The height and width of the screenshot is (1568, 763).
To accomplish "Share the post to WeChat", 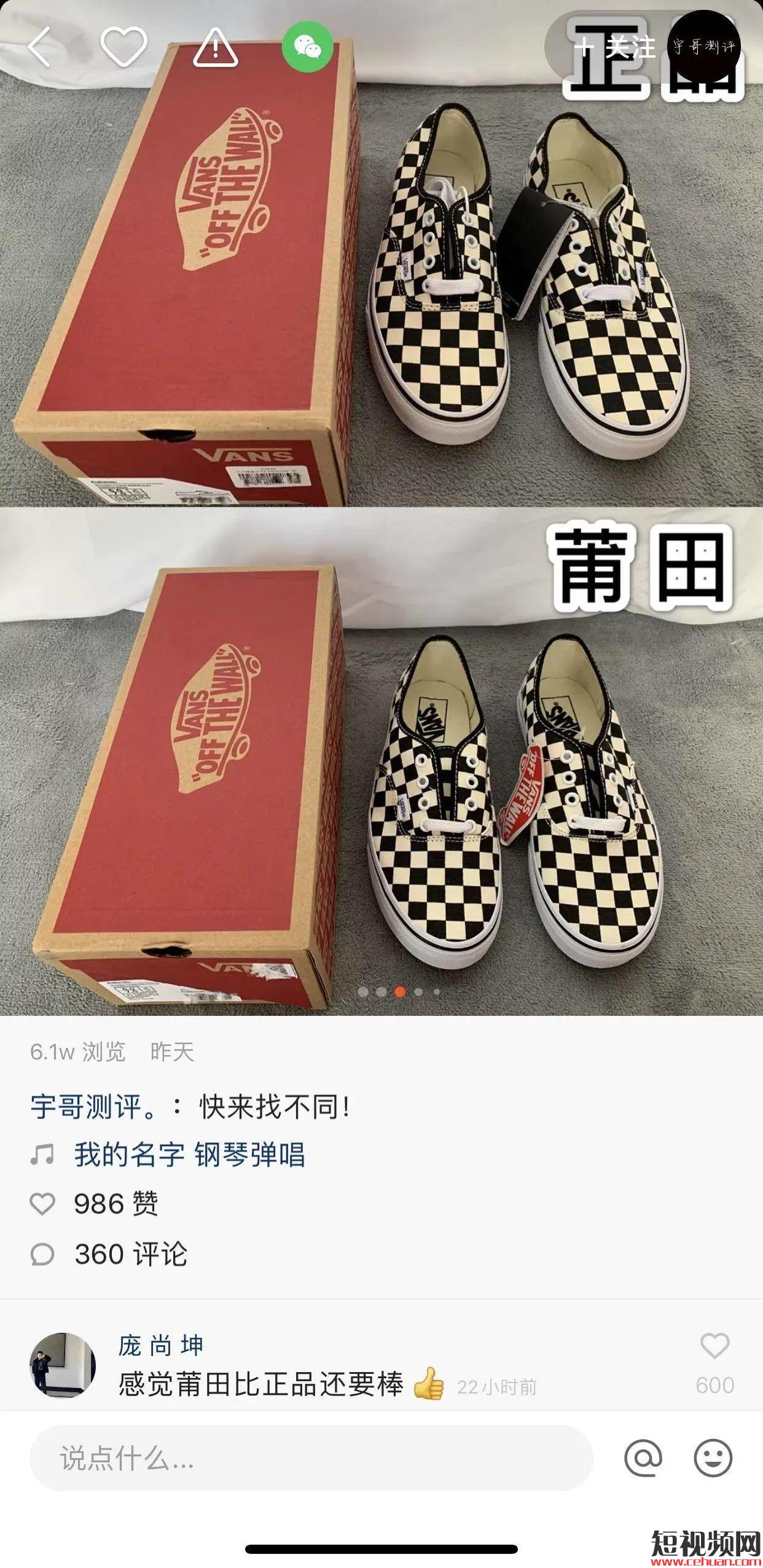I will click(307, 47).
